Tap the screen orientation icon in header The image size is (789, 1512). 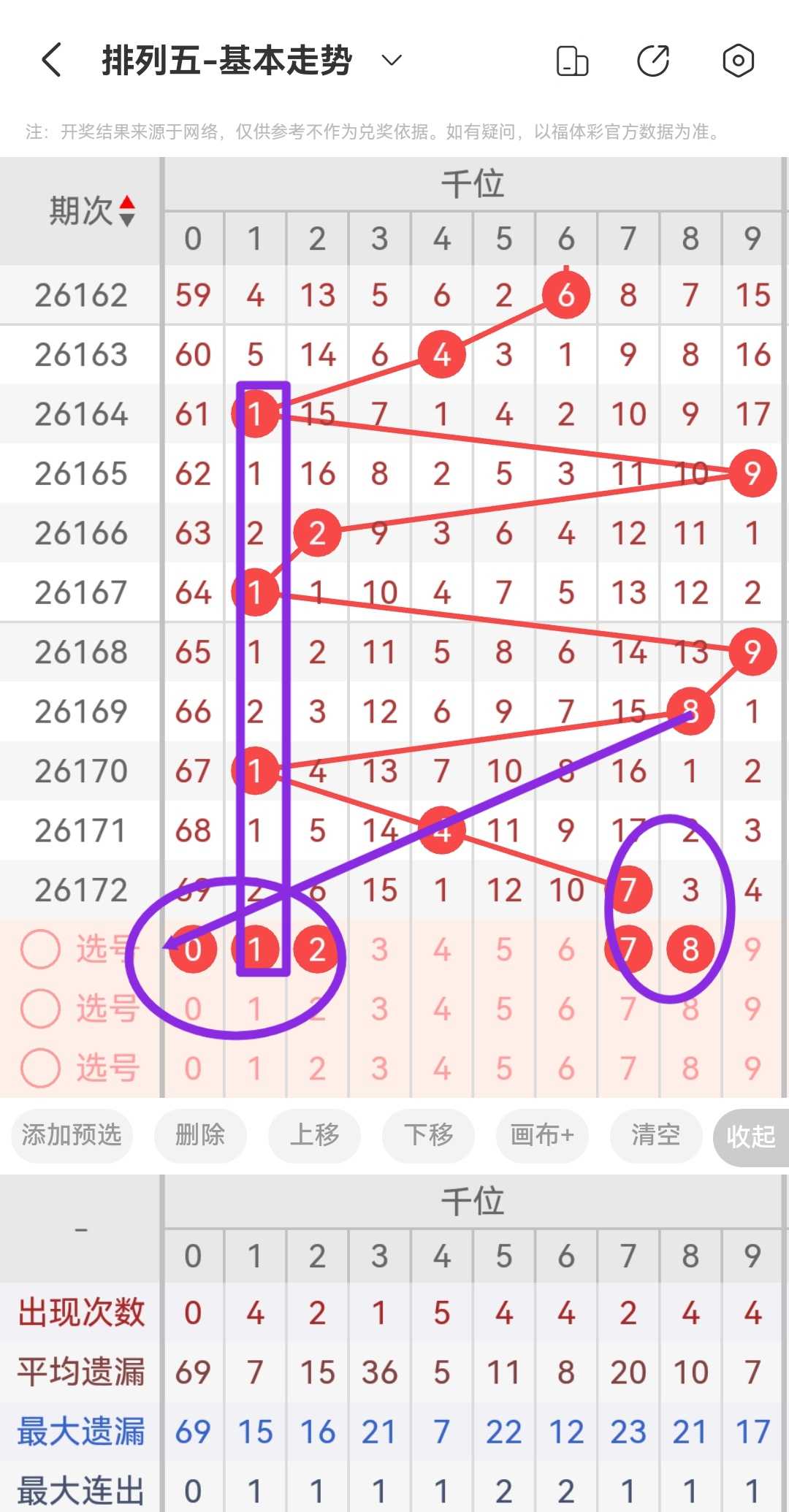click(x=572, y=61)
